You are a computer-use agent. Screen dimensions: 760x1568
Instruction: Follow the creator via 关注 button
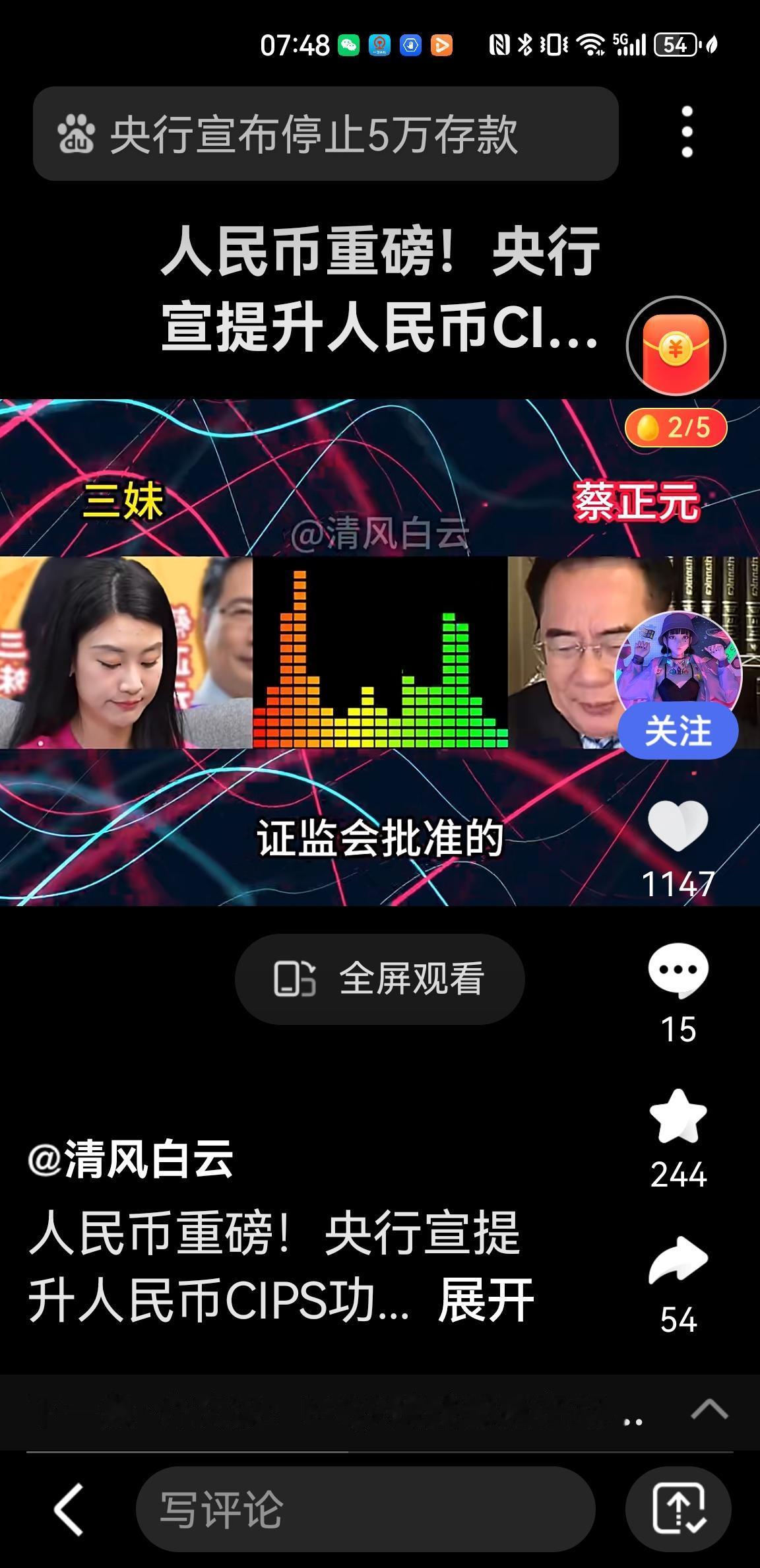pos(678,731)
